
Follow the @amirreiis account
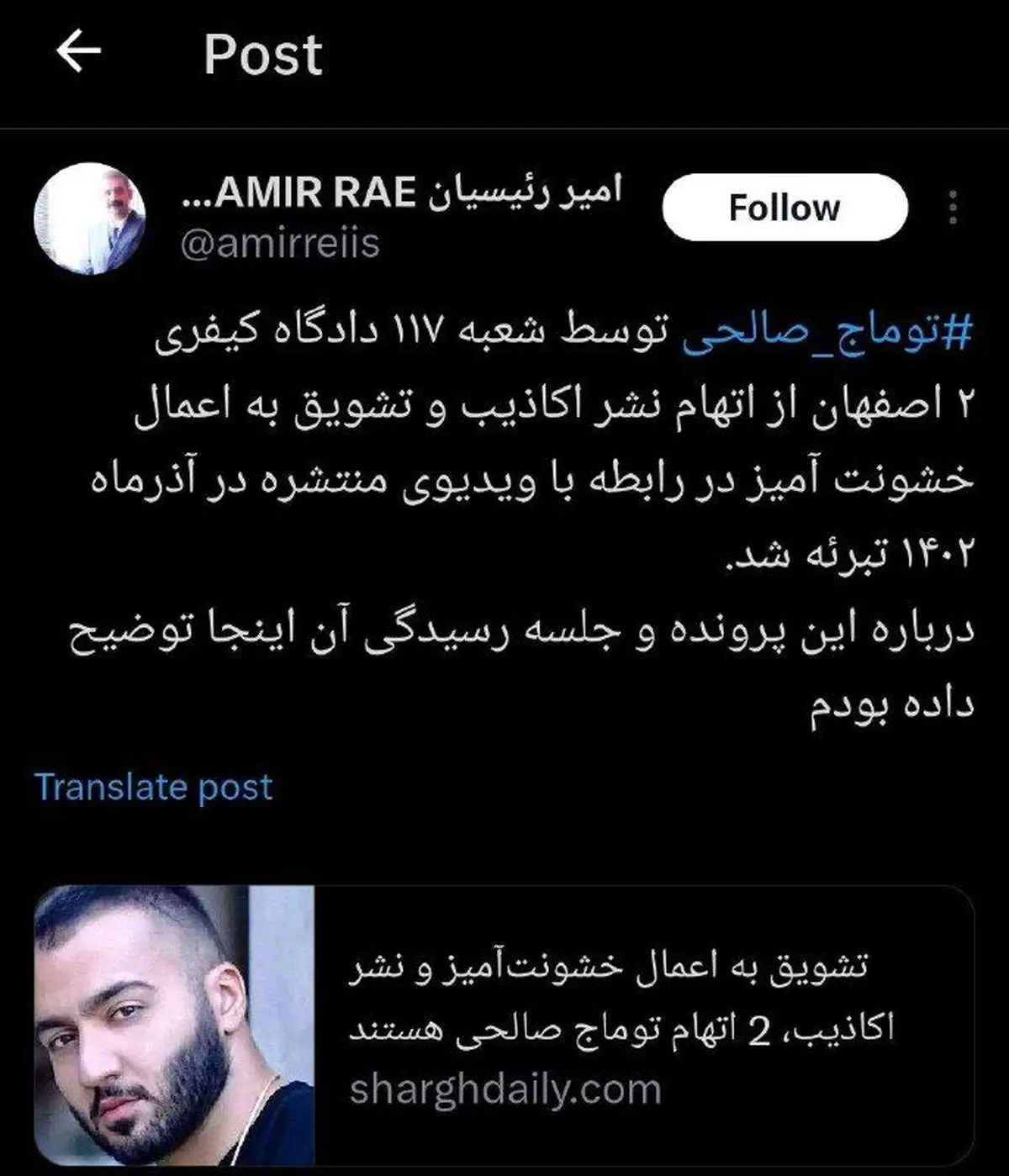pyautogui.click(x=784, y=206)
